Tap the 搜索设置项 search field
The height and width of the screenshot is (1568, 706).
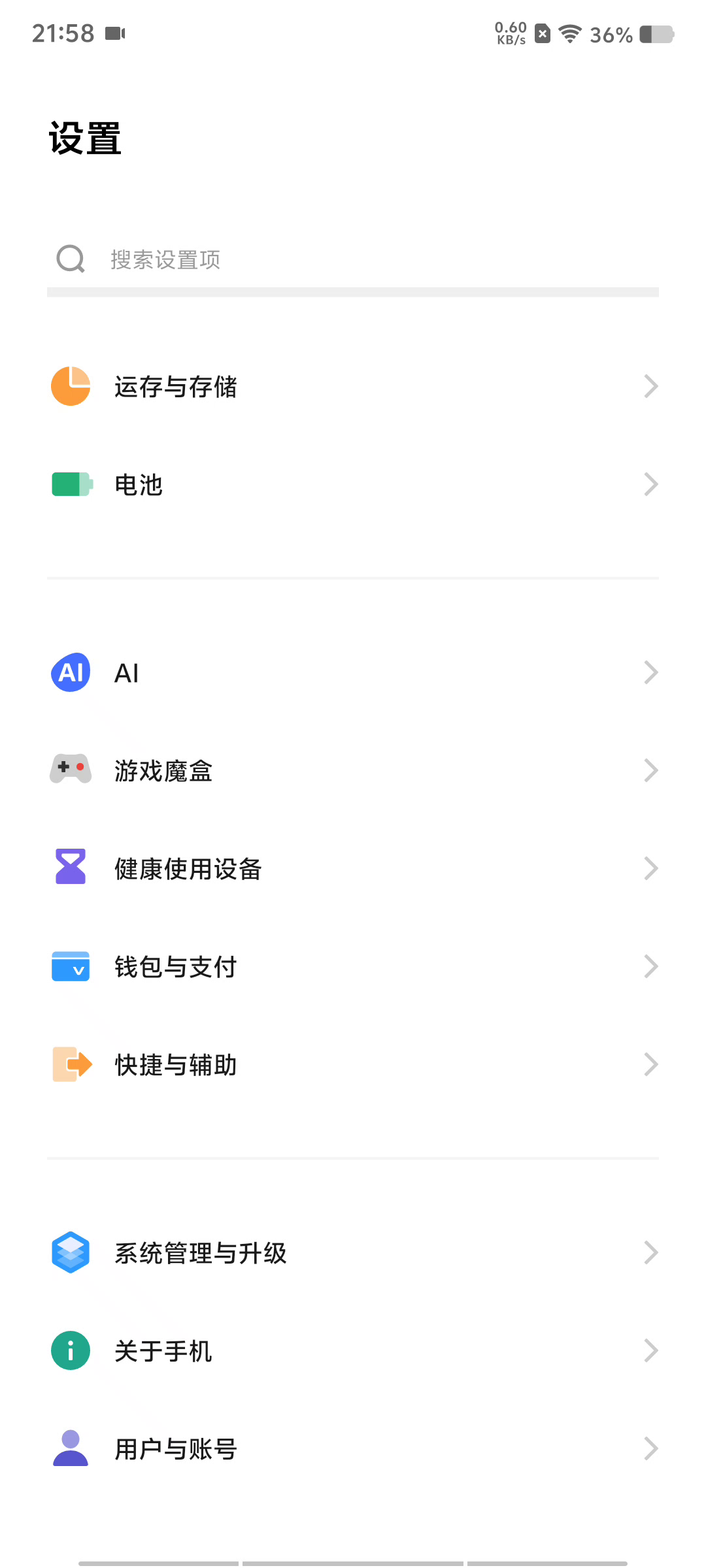click(353, 259)
